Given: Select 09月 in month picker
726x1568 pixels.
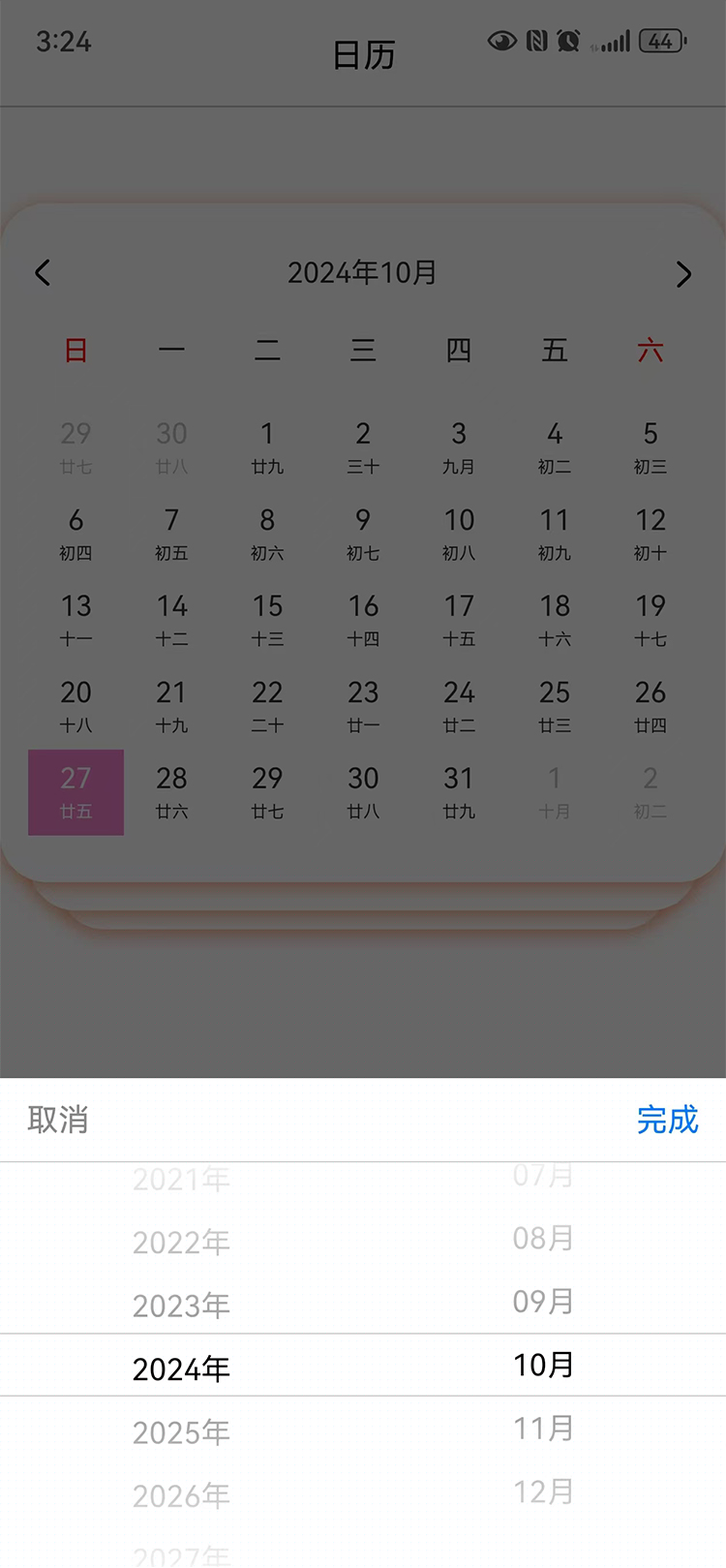Looking at the screenshot, I should (543, 1301).
